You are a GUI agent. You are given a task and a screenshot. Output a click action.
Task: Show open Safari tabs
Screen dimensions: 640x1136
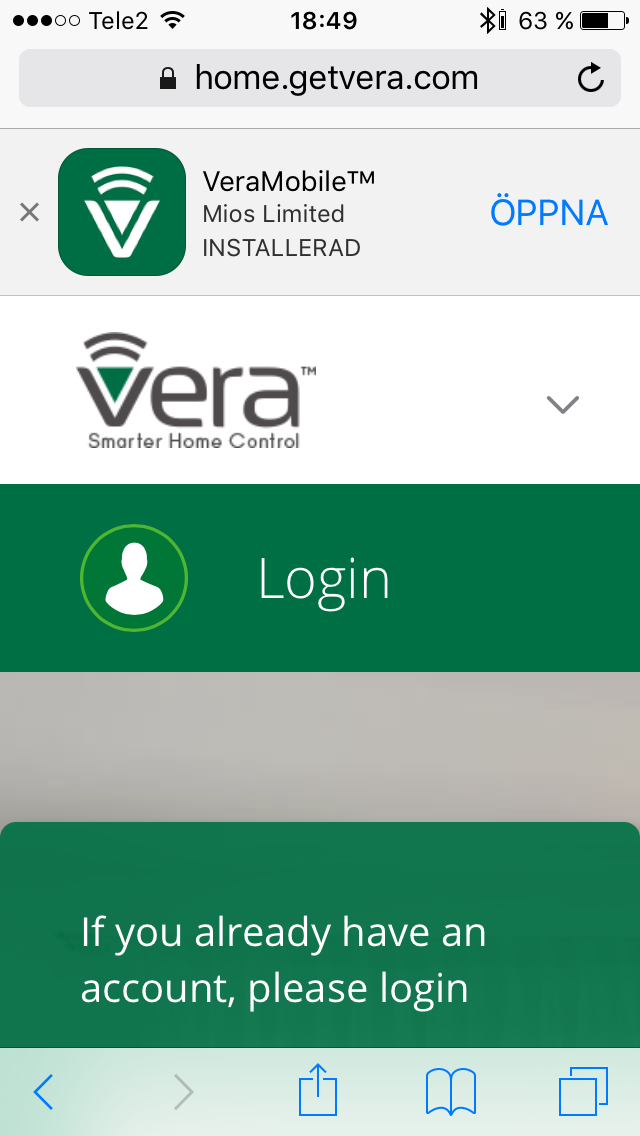click(583, 1091)
